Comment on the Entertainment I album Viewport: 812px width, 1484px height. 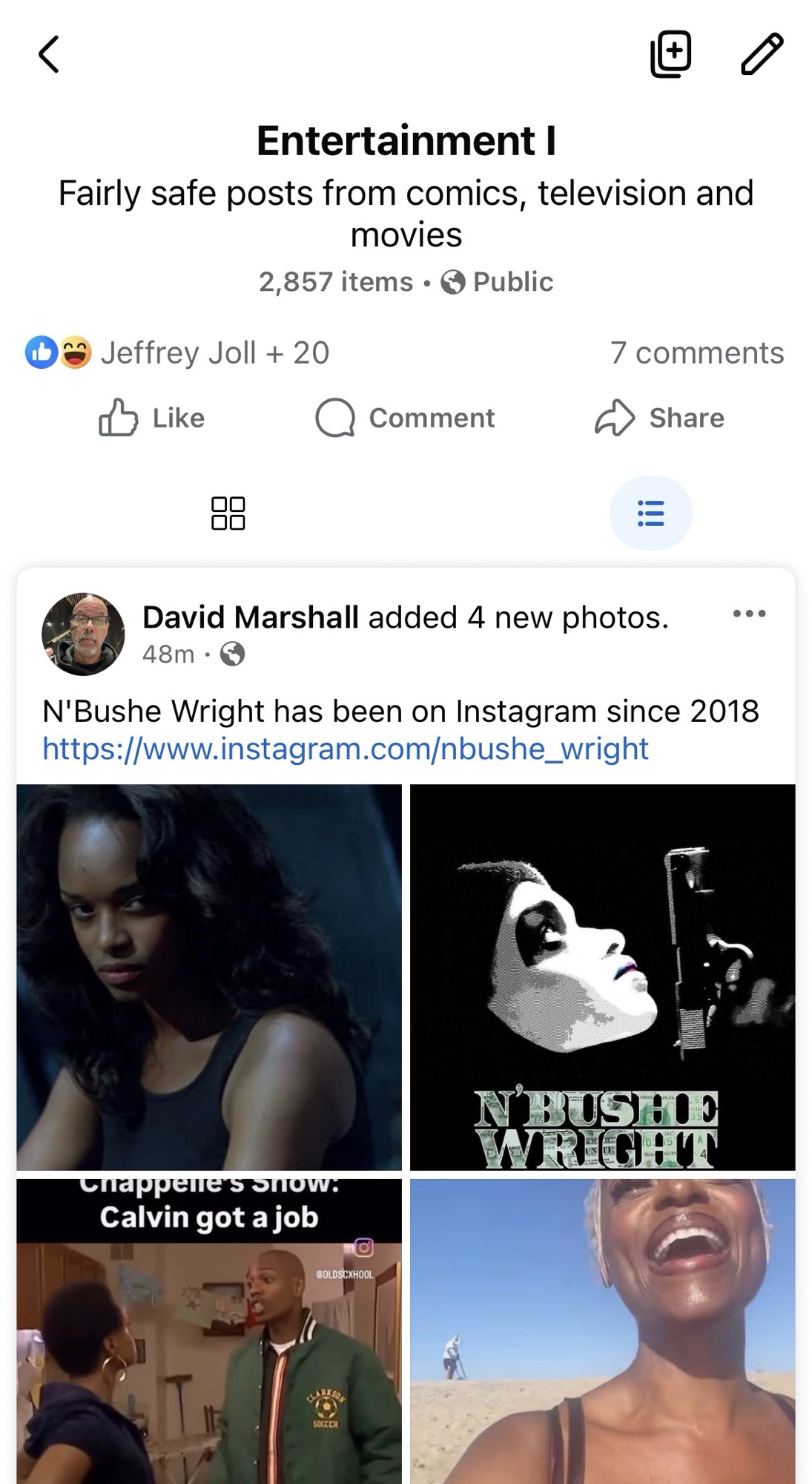point(405,418)
